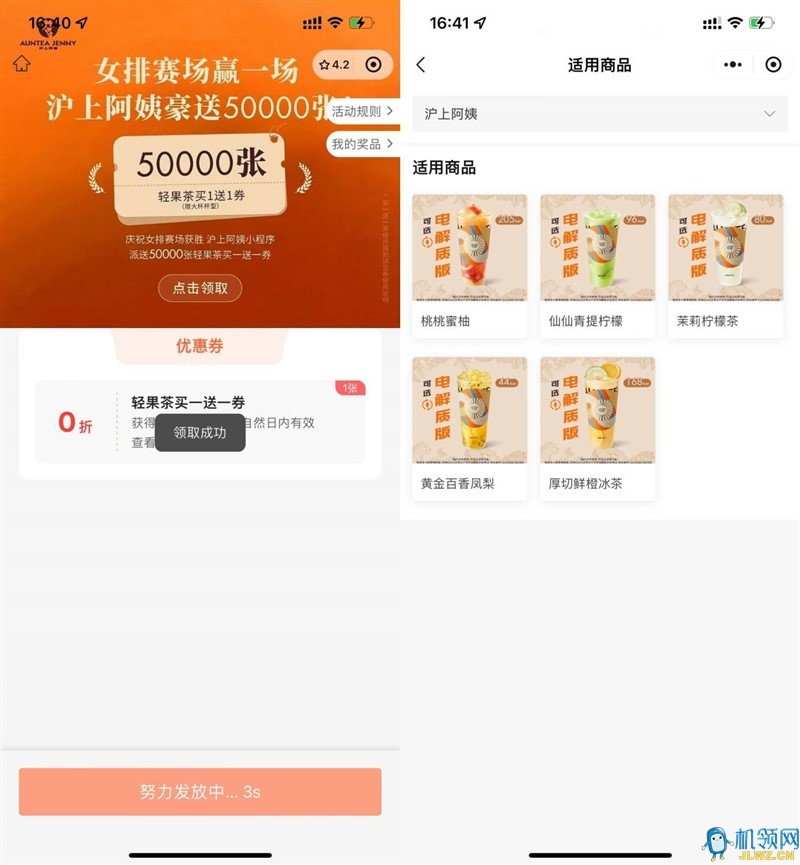Open 活动规则 activity rules
The height and width of the screenshot is (865, 800).
point(362,111)
